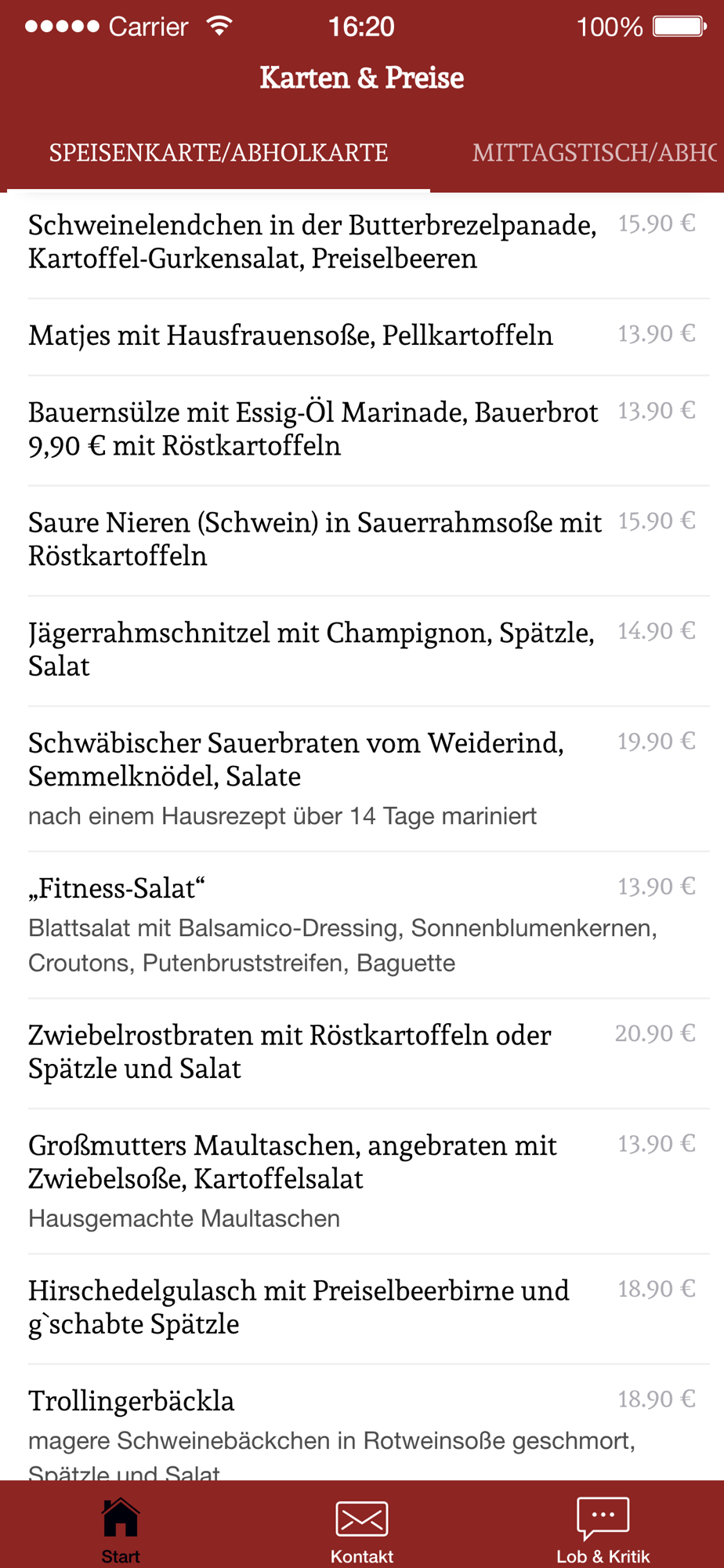
Task: Choose Jägerrahmschnitzel mit Champignon
Action: pyautogui.click(x=362, y=651)
